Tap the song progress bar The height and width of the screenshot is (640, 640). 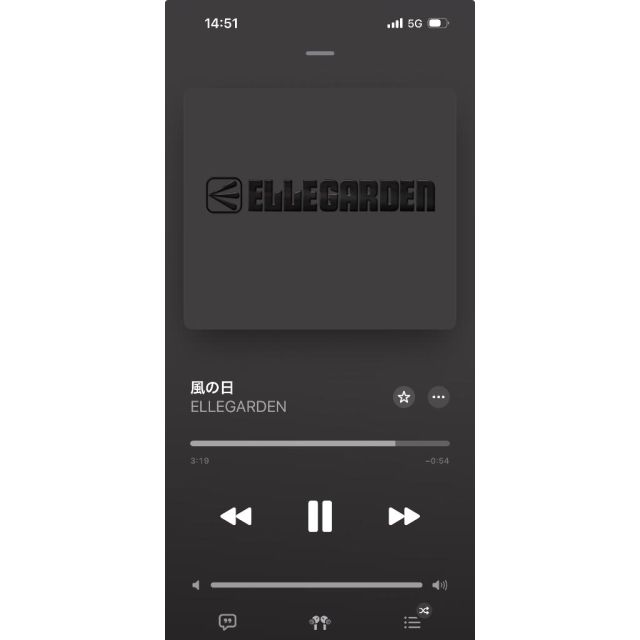tap(319, 443)
